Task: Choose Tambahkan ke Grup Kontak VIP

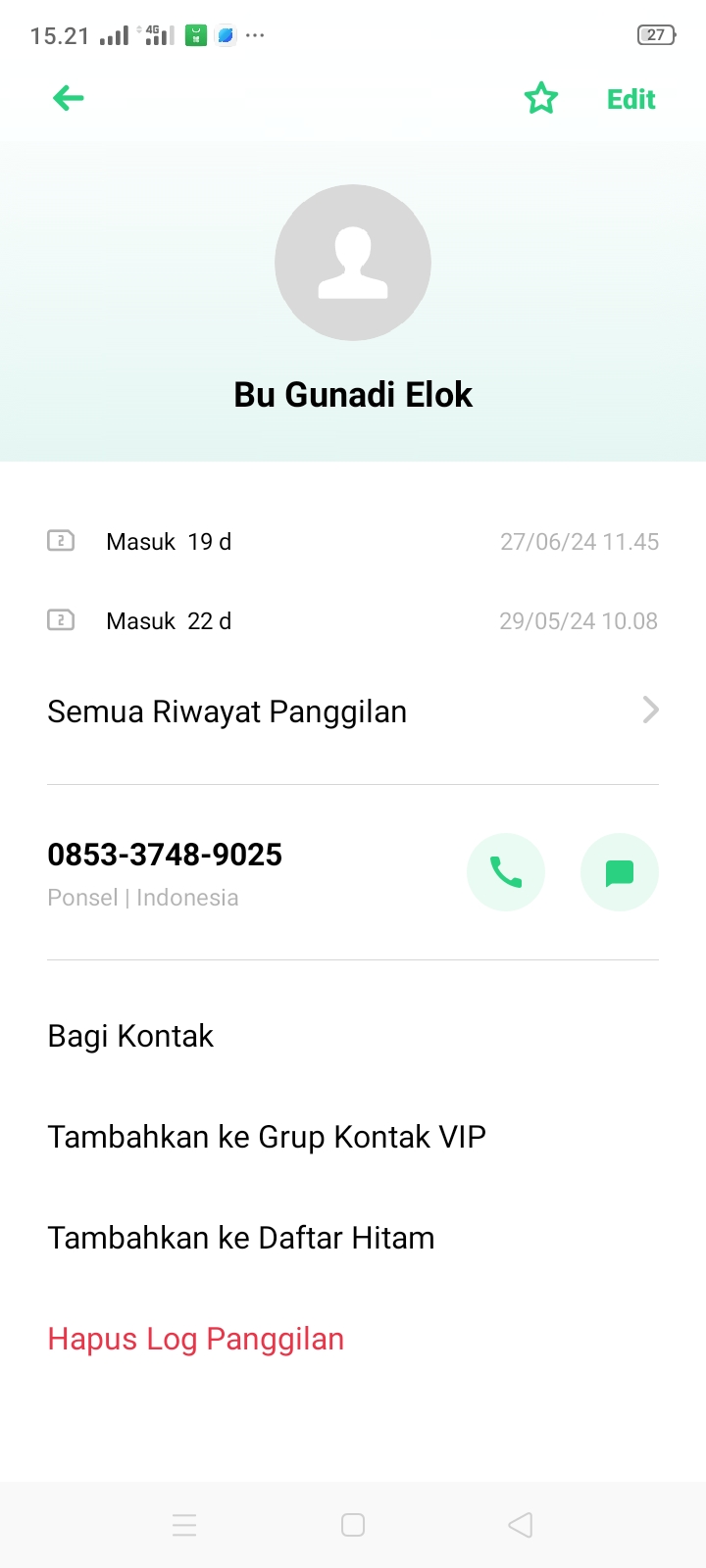Action: pos(267,1137)
